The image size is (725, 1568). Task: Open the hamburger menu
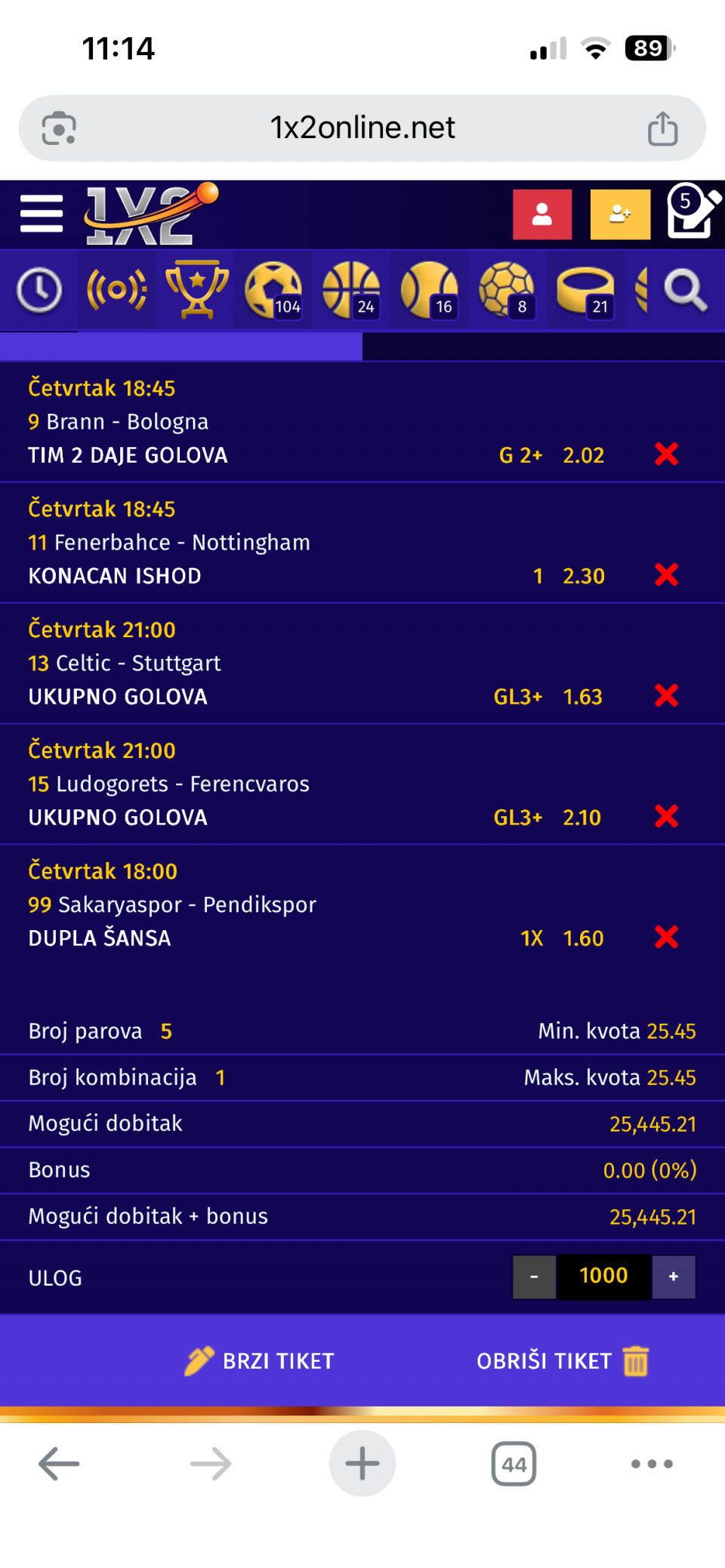[x=42, y=214]
